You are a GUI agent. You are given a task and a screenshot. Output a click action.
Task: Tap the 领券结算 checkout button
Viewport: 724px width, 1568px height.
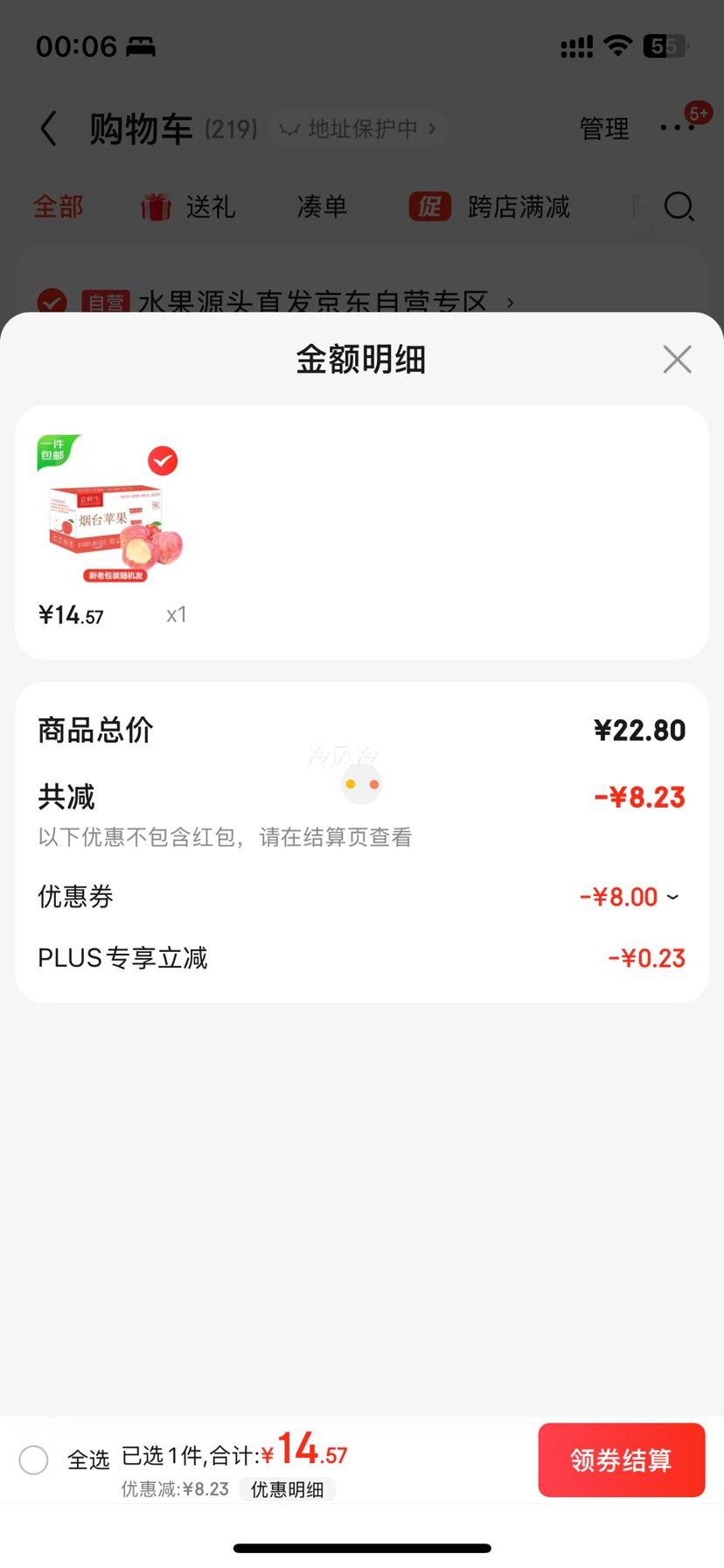point(622,1459)
